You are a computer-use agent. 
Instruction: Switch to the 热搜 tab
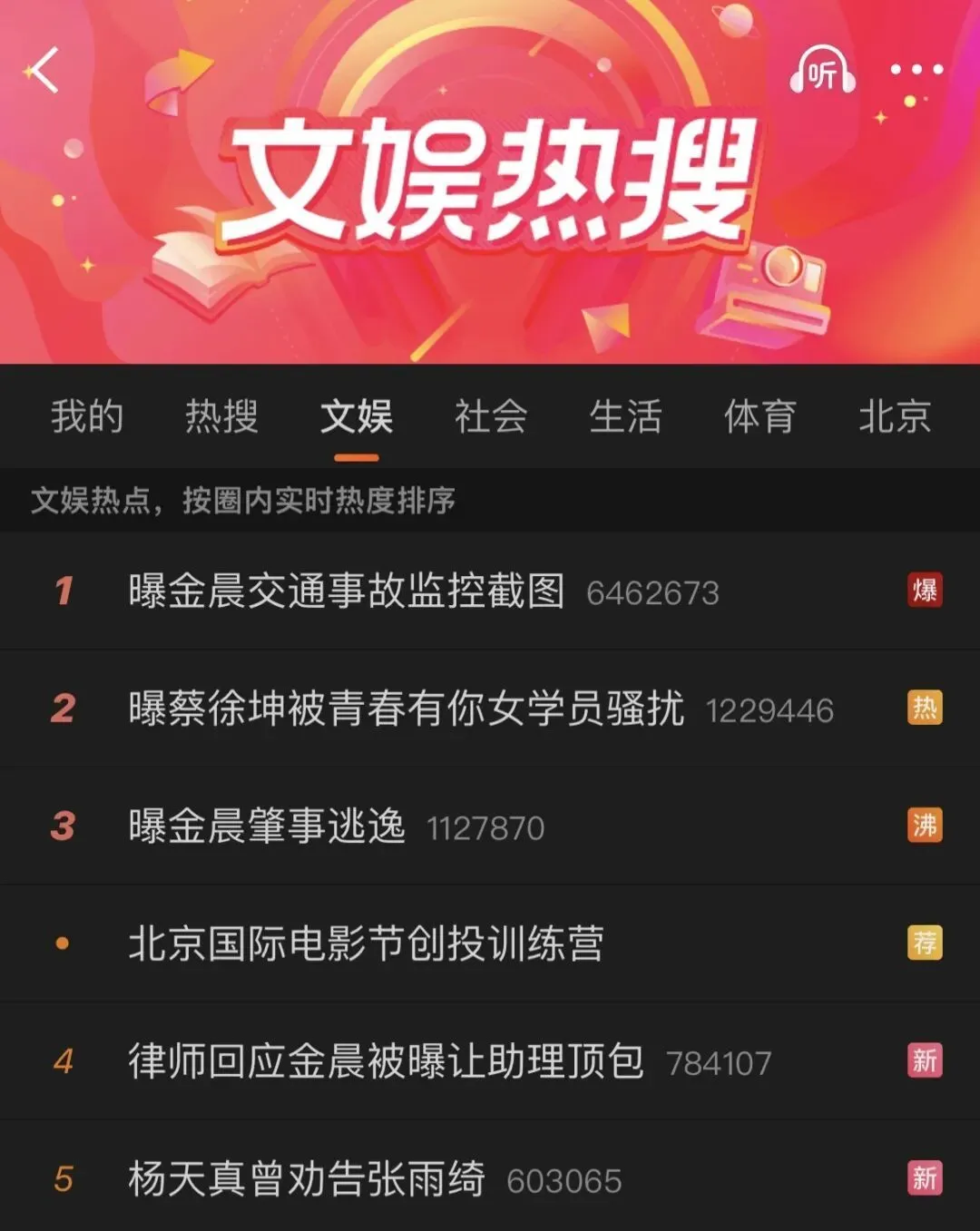tap(221, 416)
